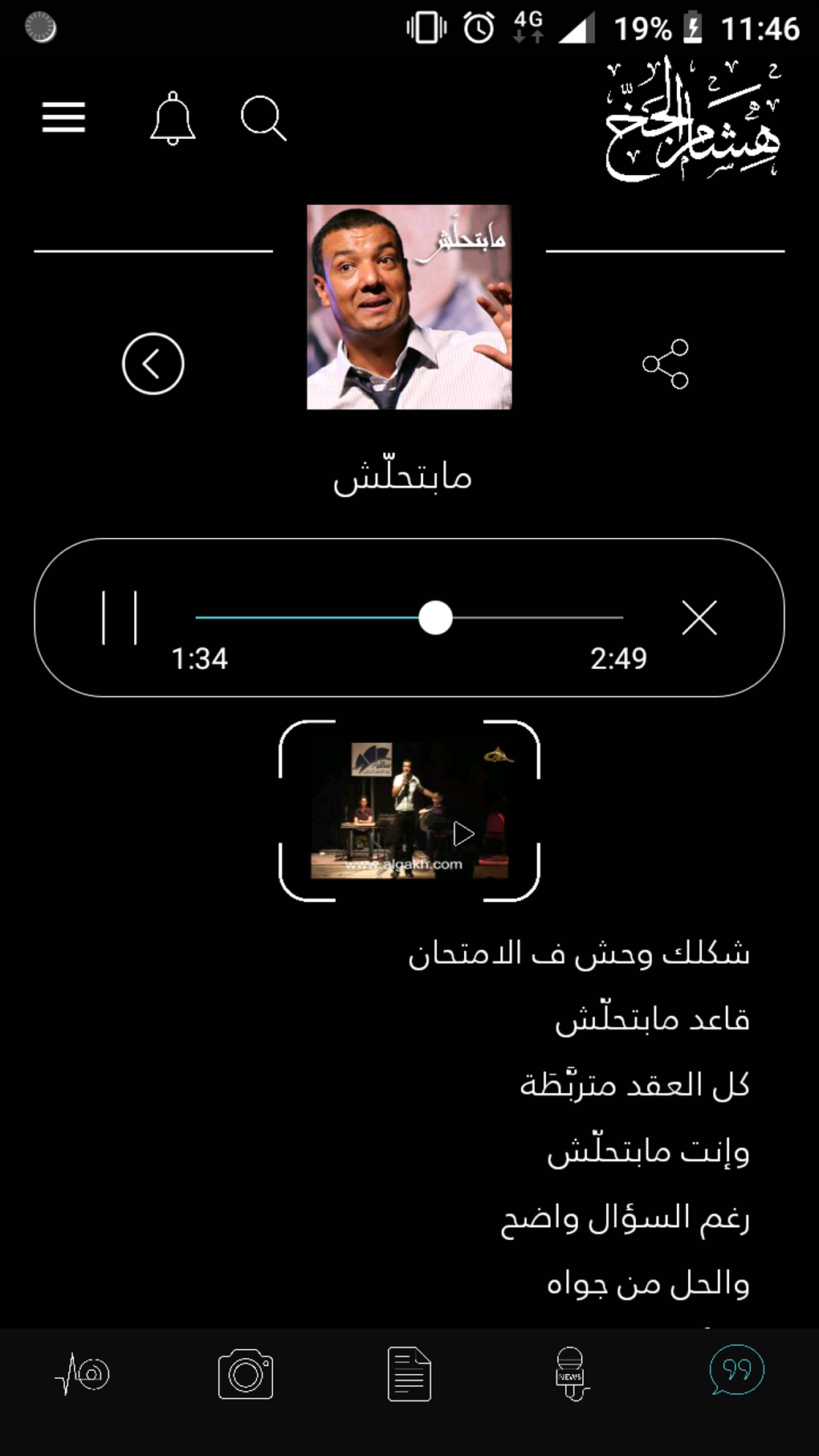Image resolution: width=819 pixels, height=1456 pixels.
Task: Share this poem
Action: point(666,364)
